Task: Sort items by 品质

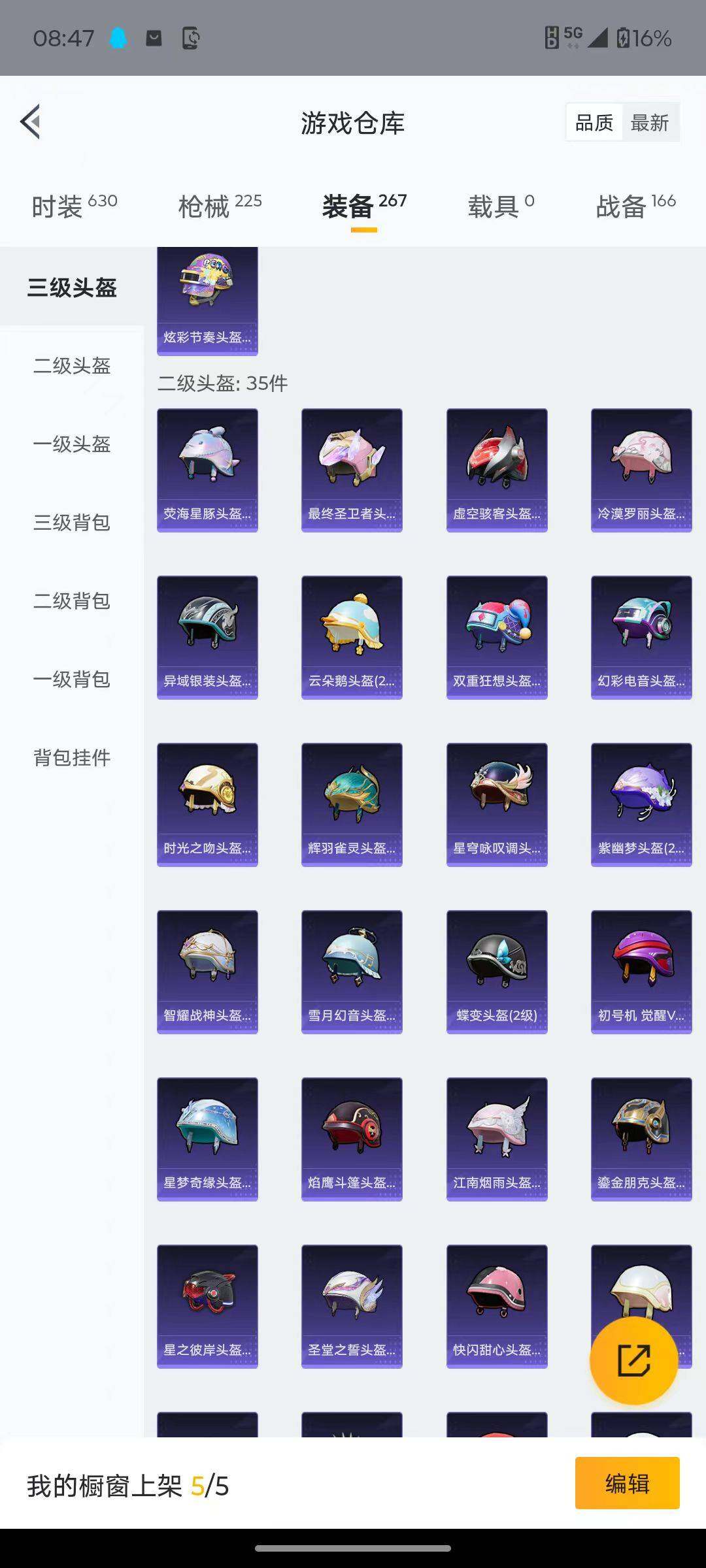Action: pos(594,123)
